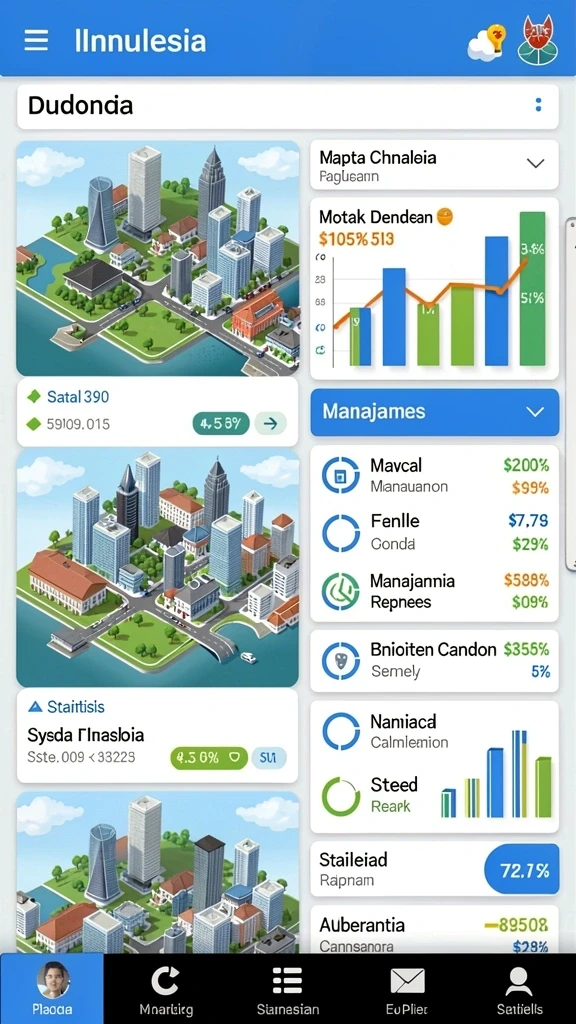The width and height of the screenshot is (576, 1024).
Task: Open the hamburger drawer menu
Action: [x=36, y=40]
